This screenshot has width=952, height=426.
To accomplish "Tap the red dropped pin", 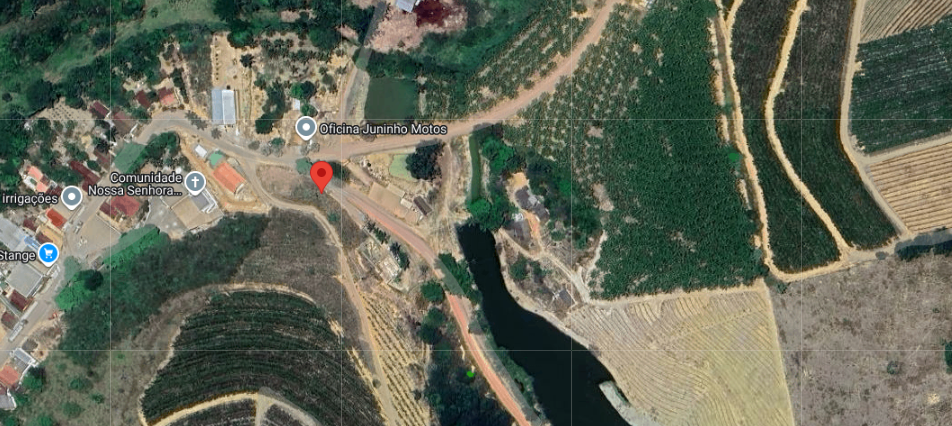I will [x=321, y=175].
